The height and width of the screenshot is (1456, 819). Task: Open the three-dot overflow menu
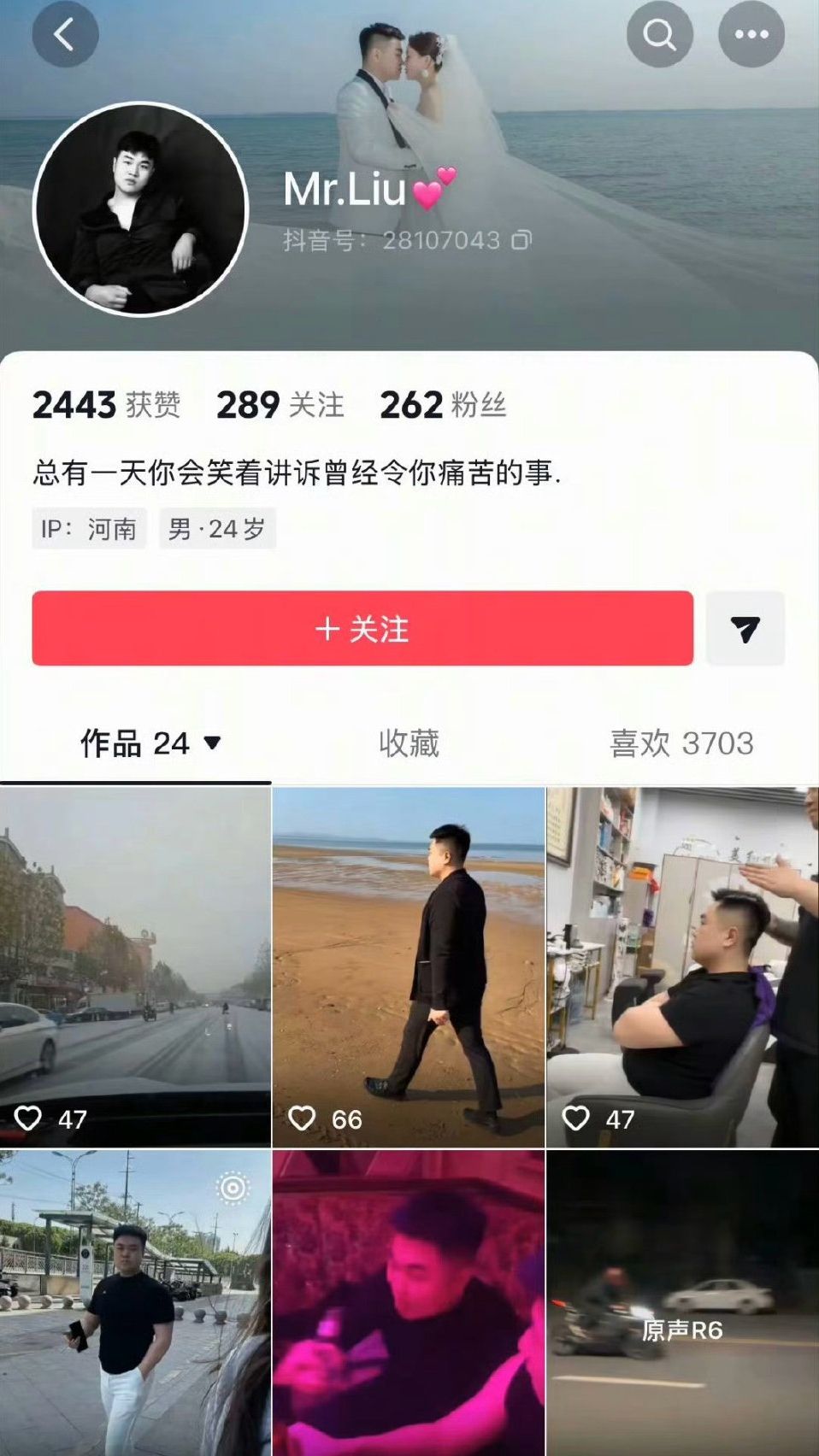(x=751, y=35)
